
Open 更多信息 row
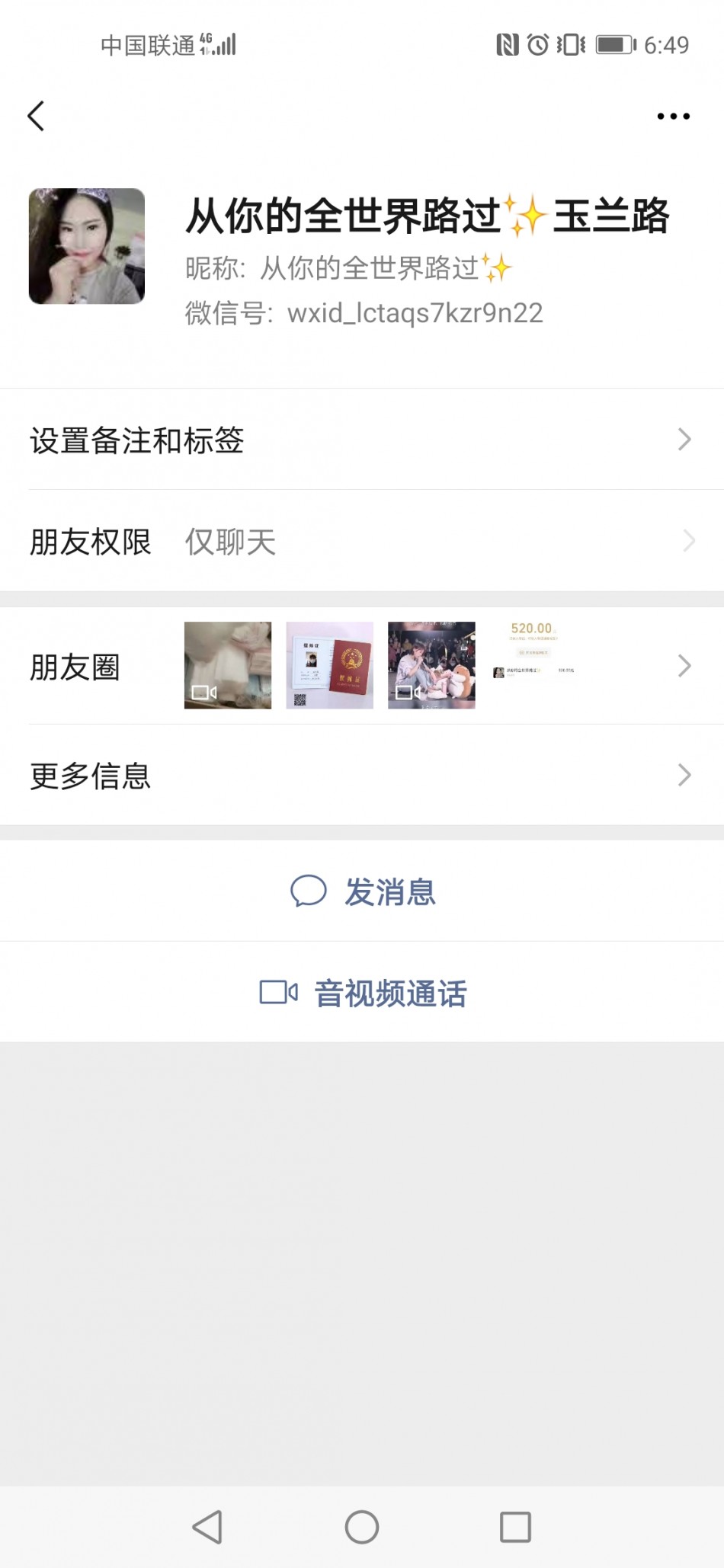coord(362,776)
